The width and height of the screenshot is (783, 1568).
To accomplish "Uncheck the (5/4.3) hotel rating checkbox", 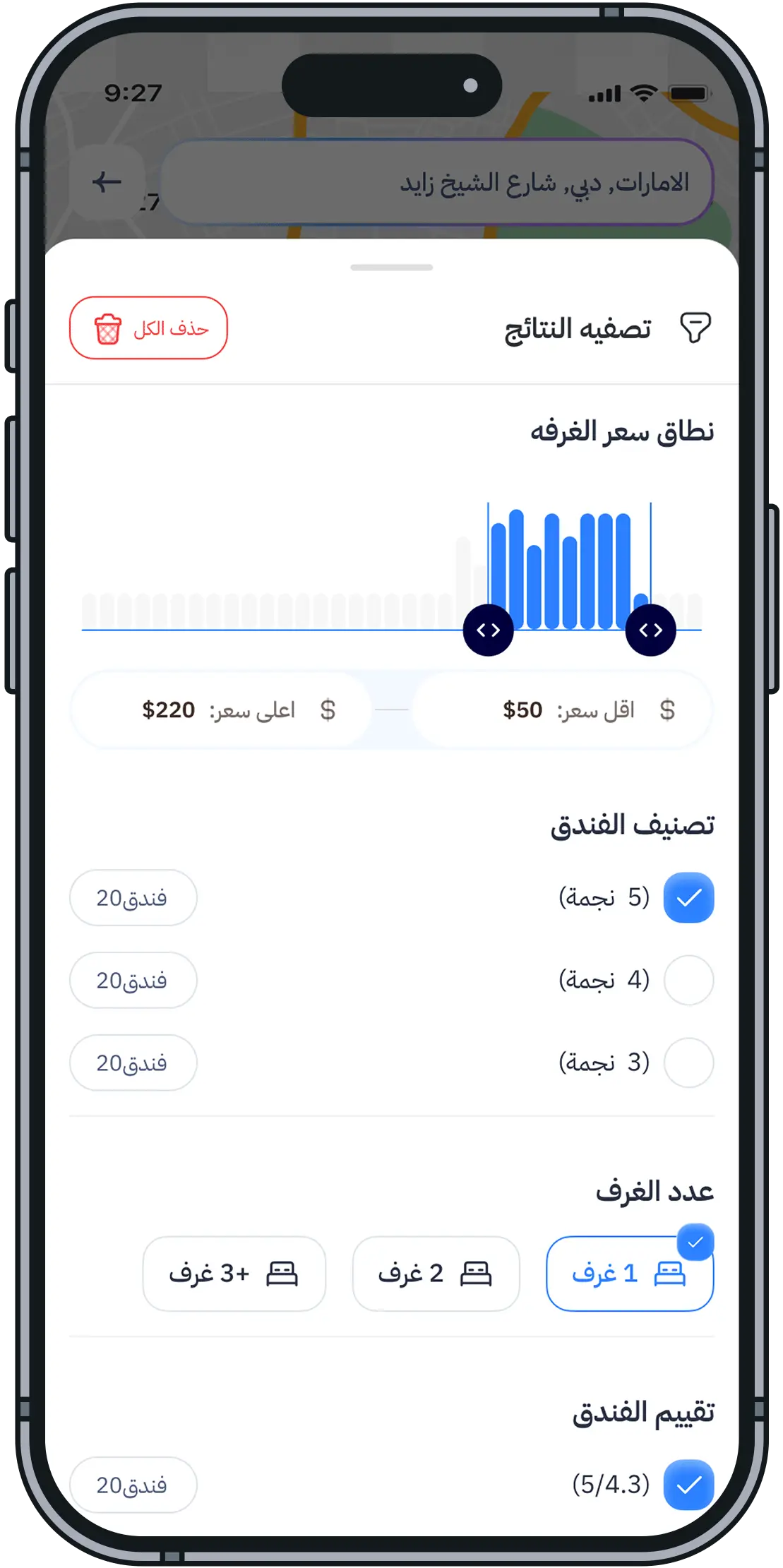I will (688, 1485).
